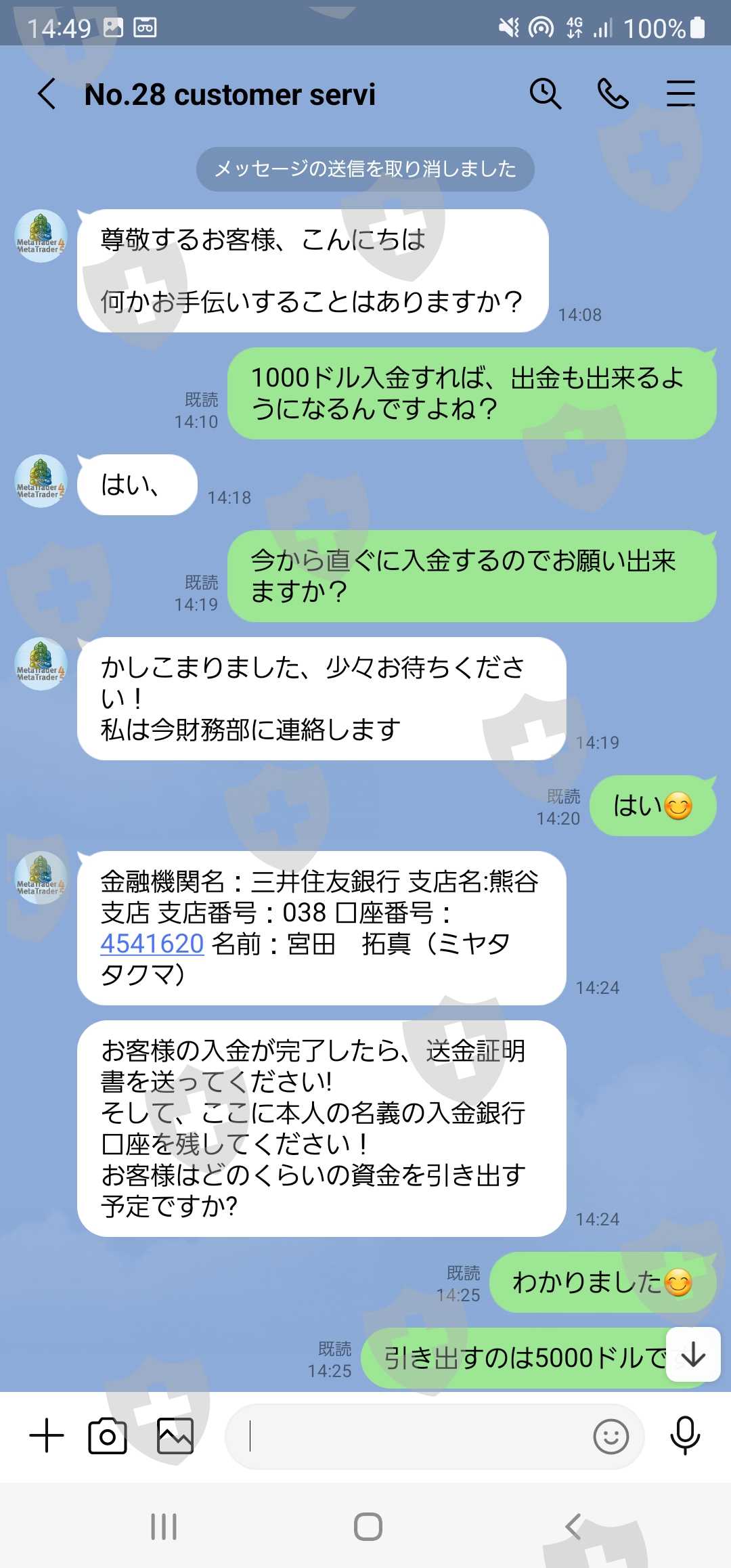The height and width of the screenshot is (1568, 731).
Task: Open the emoji and sticker picker
Action: coord(611,1436)
